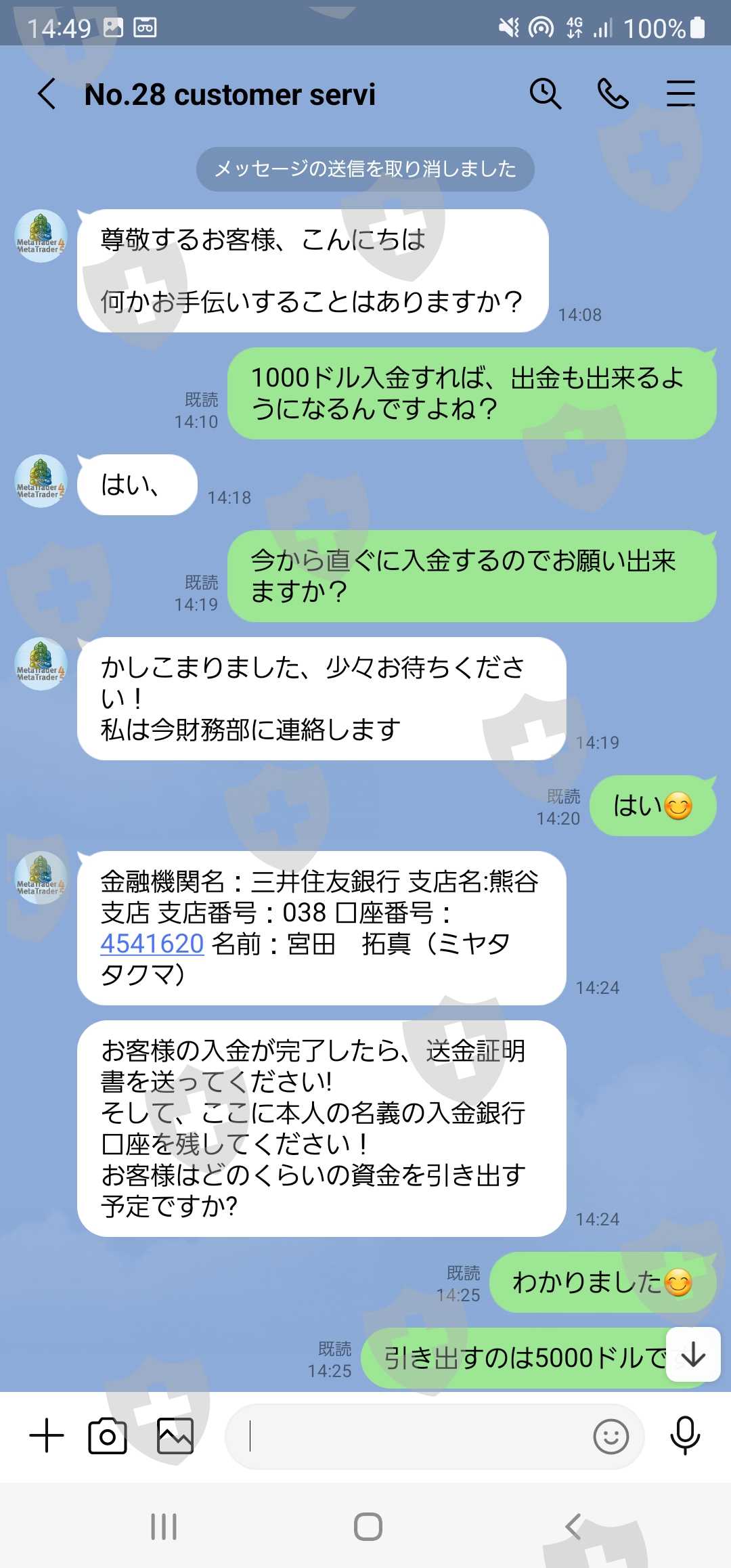The height and width of the screenshot is (1568, 731).
Task: Open the emoji and sticker picker
Action: coord(611,1436)
